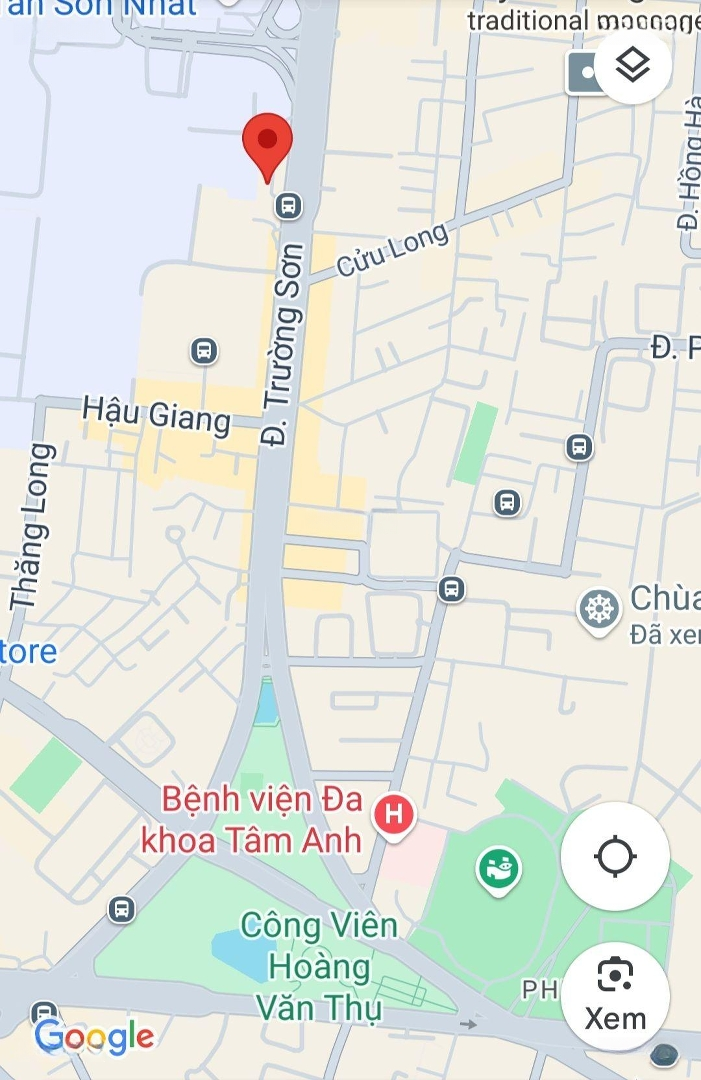Center map on my current location
This screenshot has height=1080, width=701.
click(x=615, y=856)
